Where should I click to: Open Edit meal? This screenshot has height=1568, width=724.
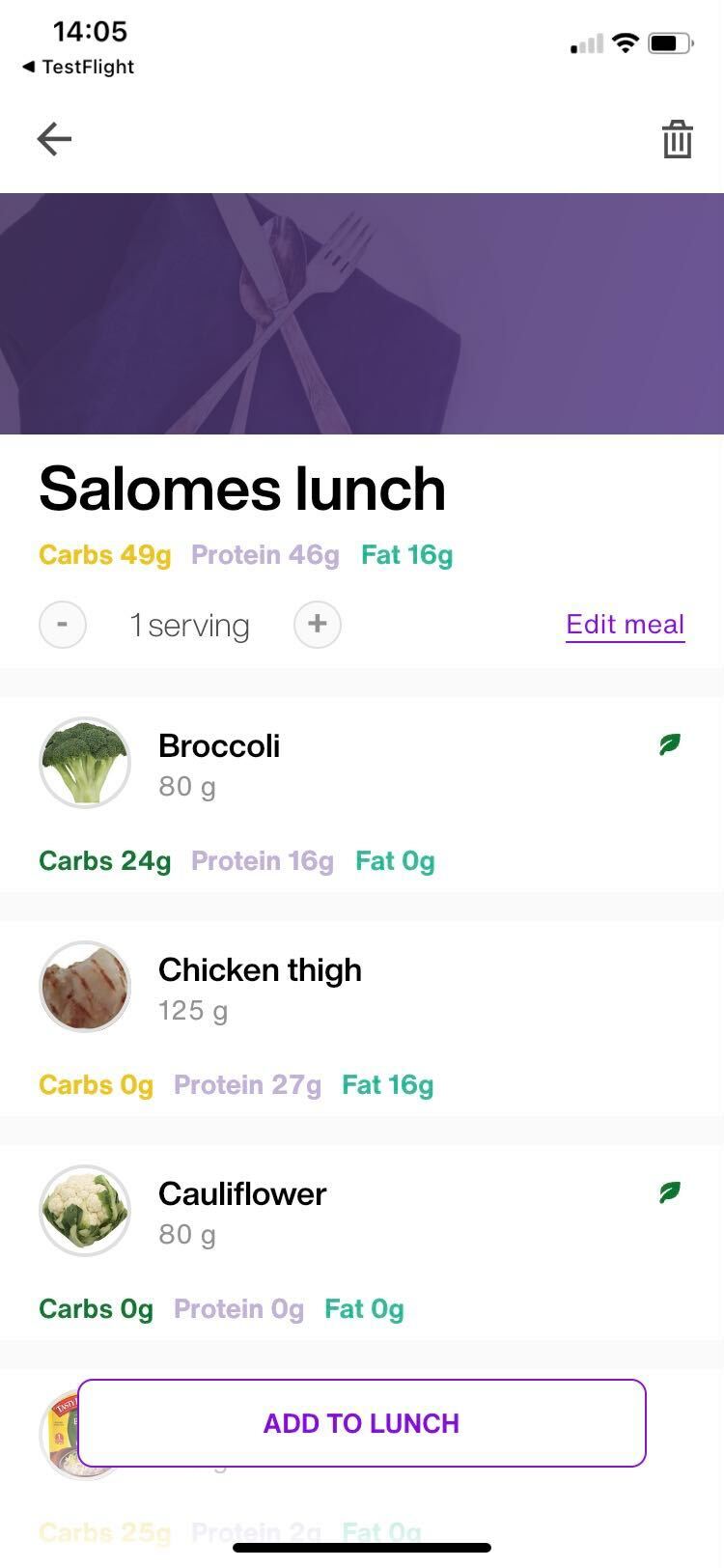[625, 624]
